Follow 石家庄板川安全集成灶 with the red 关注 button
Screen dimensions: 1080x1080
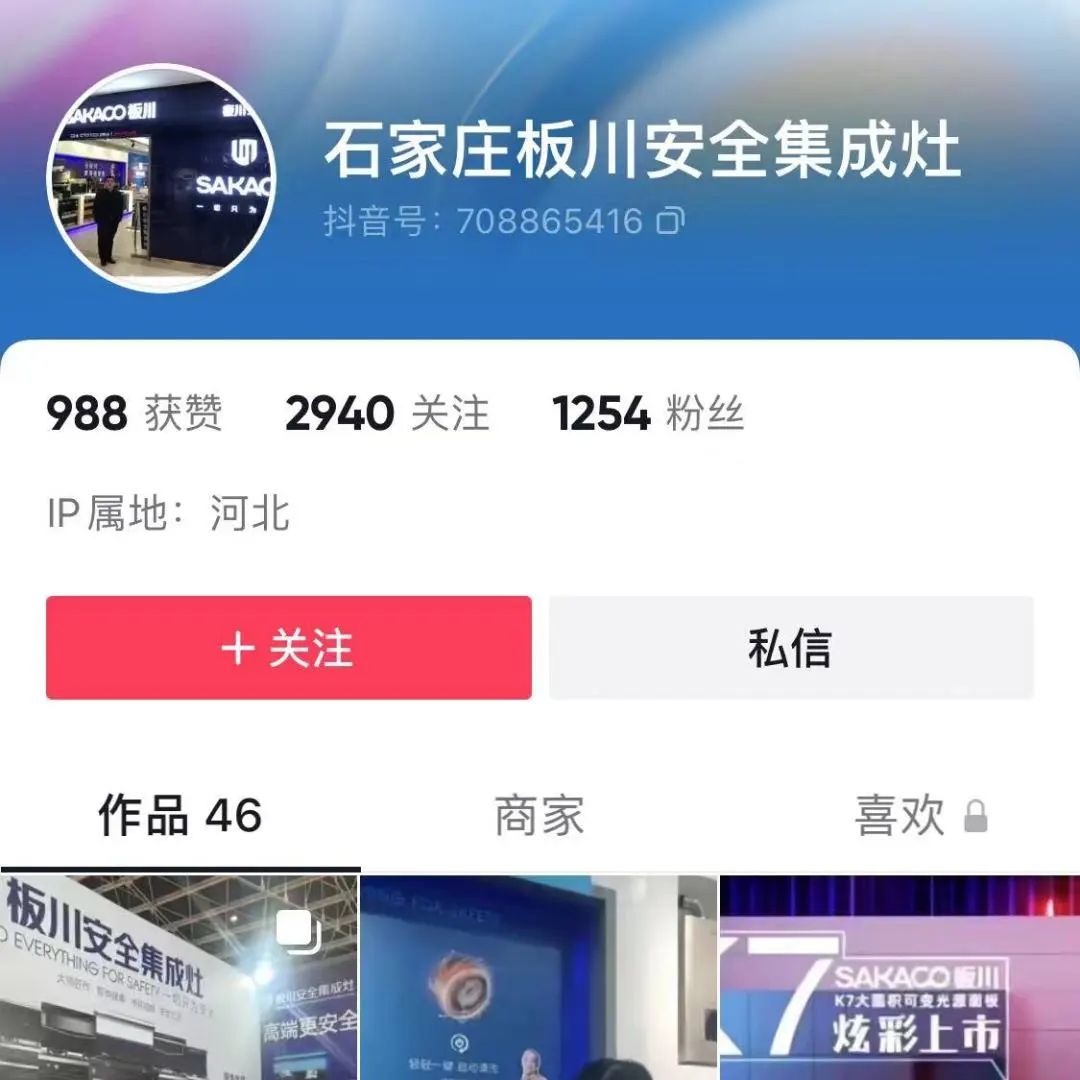288,648
